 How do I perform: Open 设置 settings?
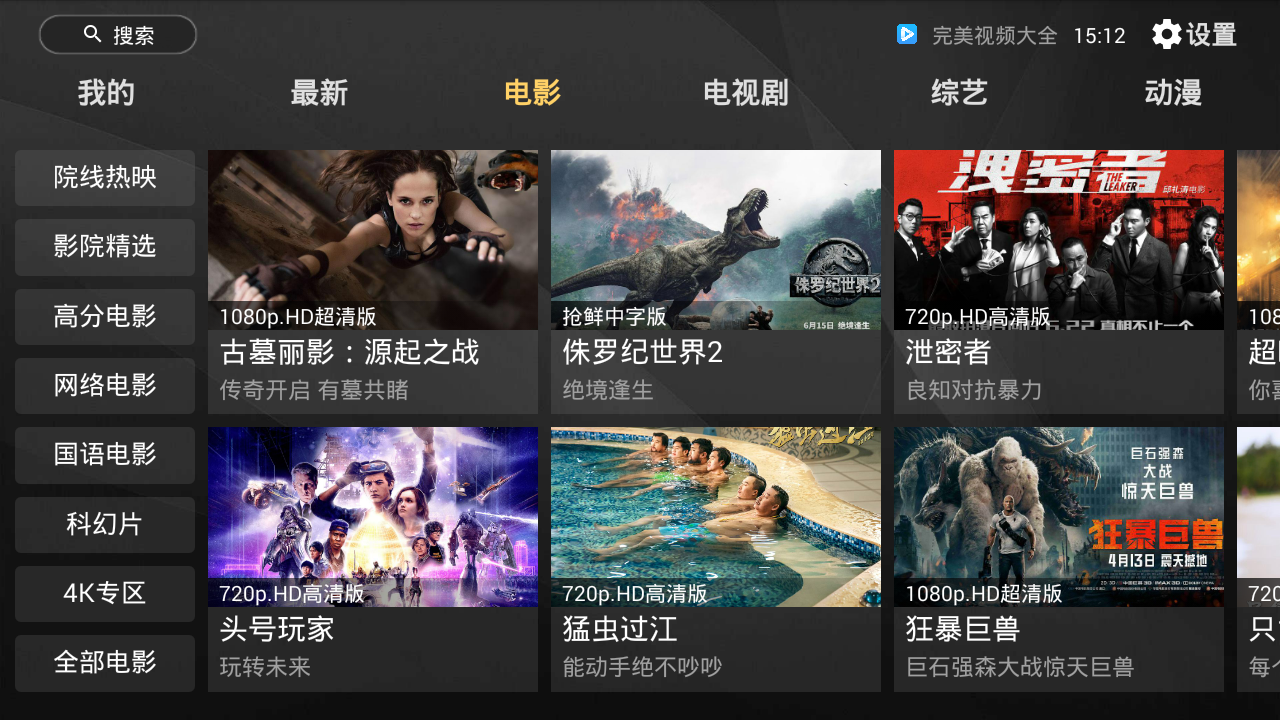[x=1194, y=35]
